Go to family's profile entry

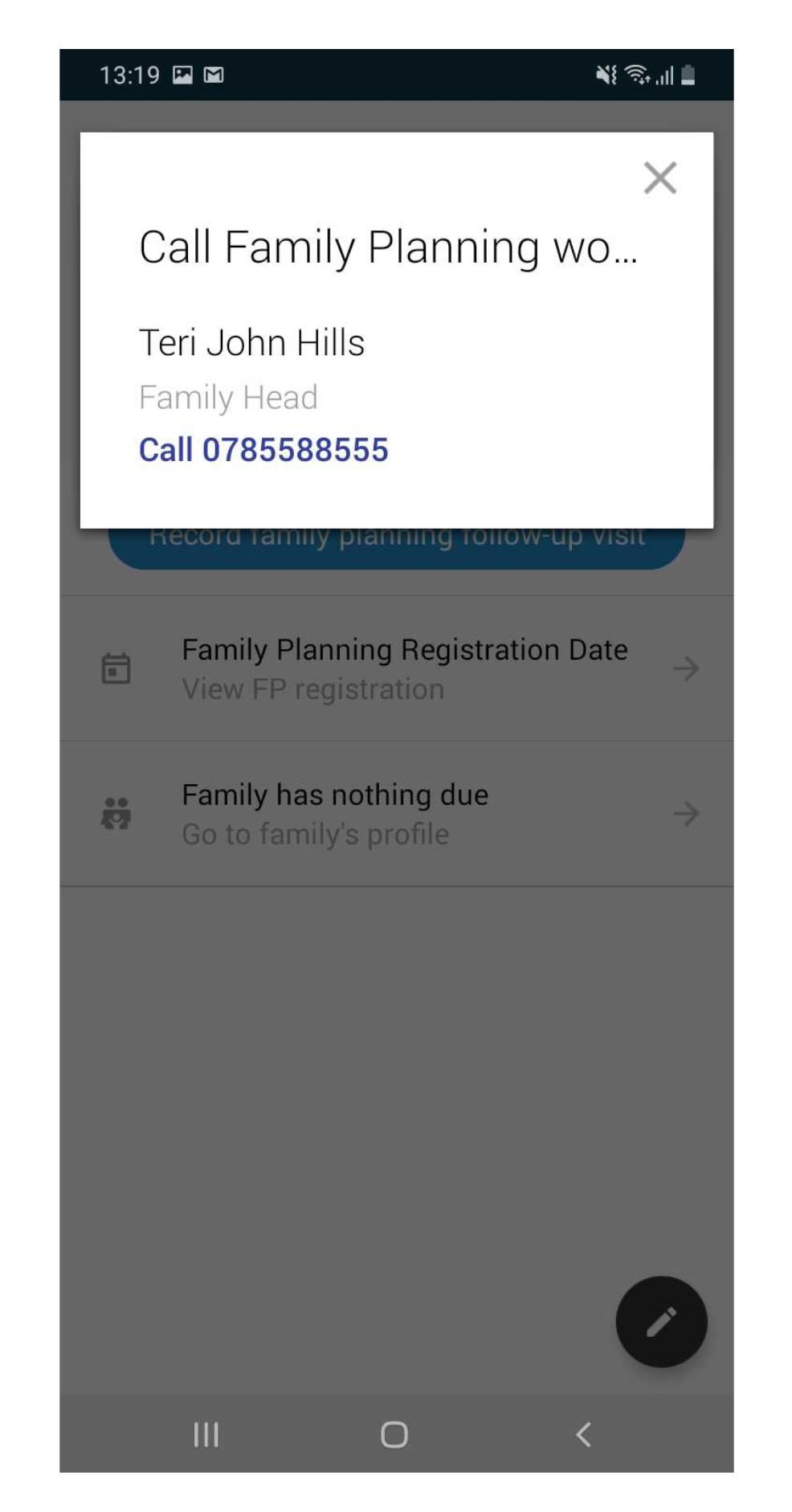click(315, 834)
